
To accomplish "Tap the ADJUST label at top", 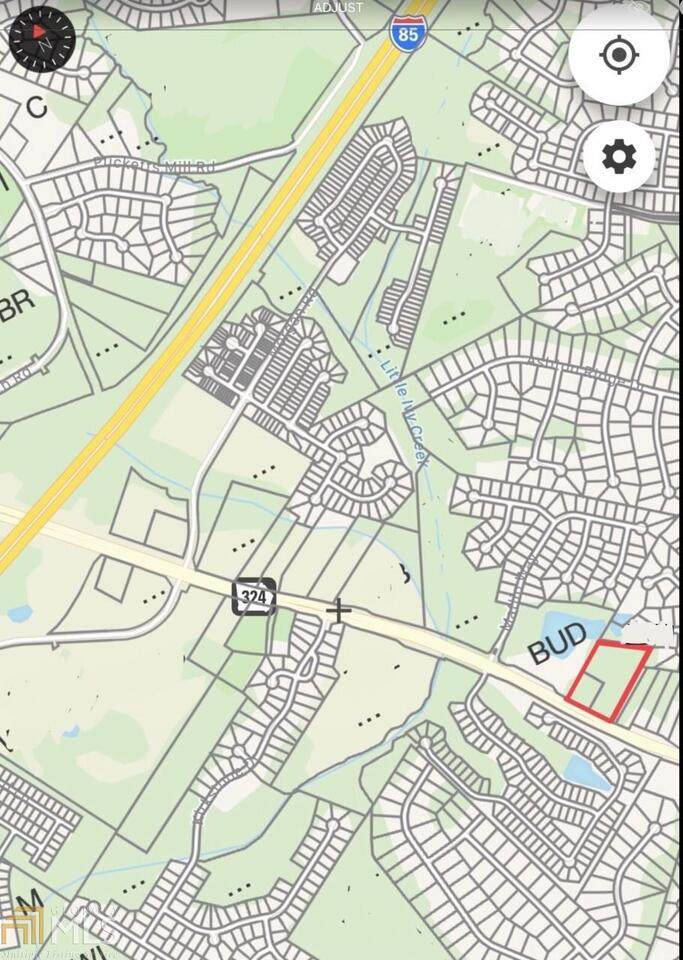I will pos(339,7).
